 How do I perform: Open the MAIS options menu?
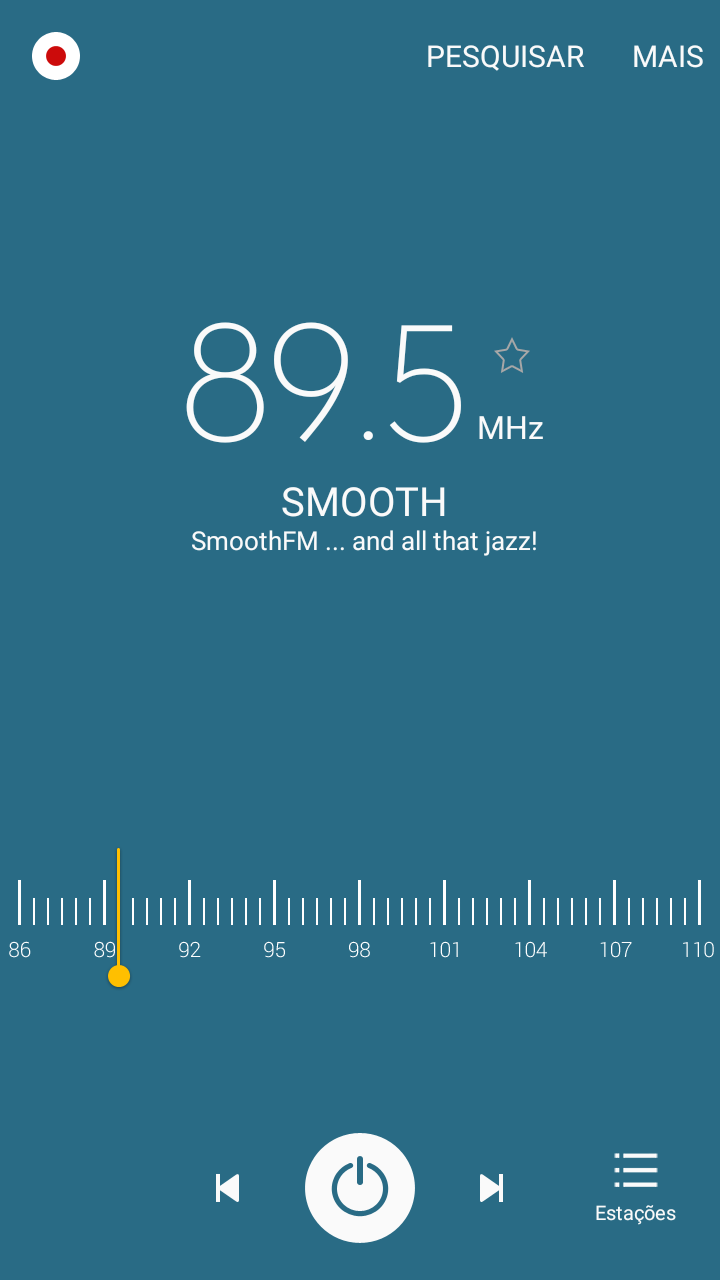click(668, 57)
